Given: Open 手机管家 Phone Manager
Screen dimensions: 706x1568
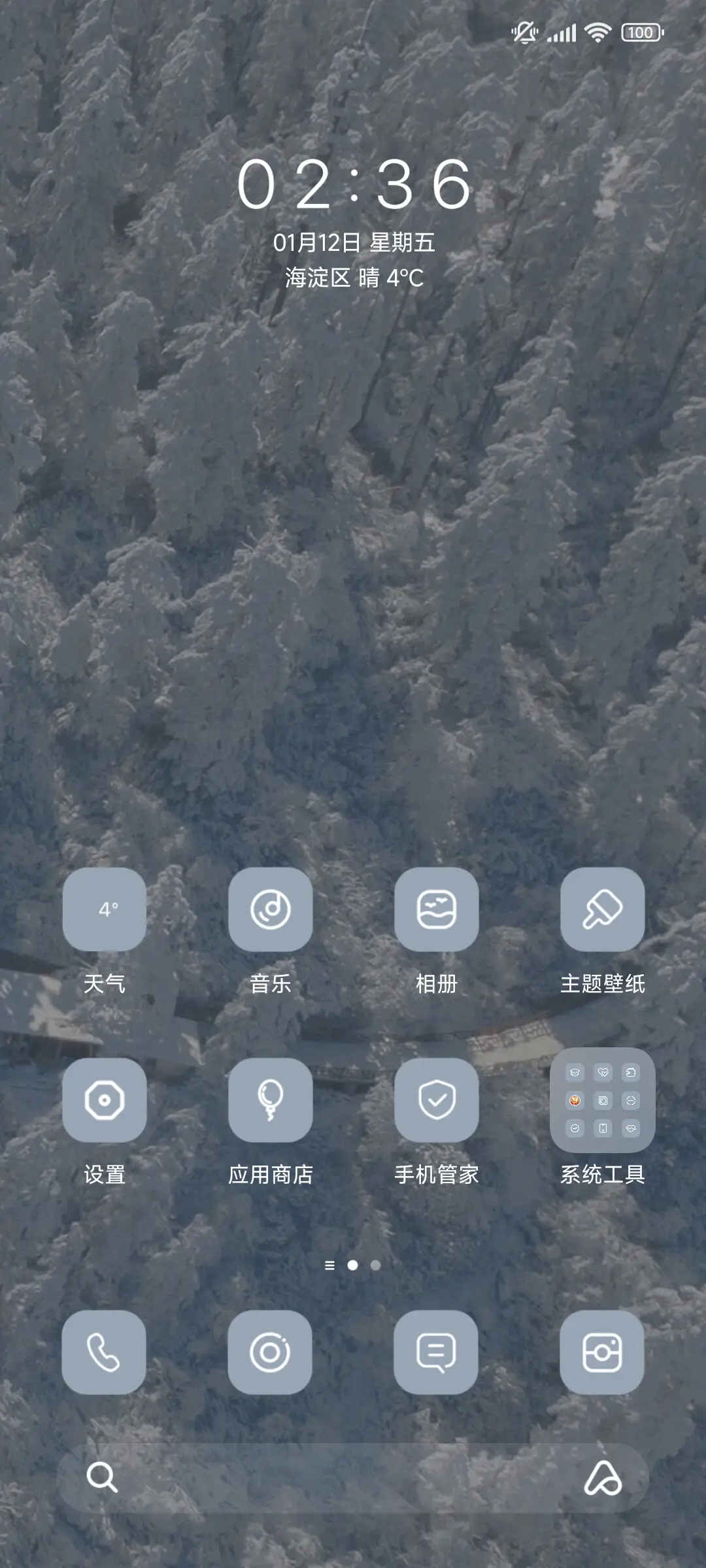Looking at the screenshot, I should 436,1100.
